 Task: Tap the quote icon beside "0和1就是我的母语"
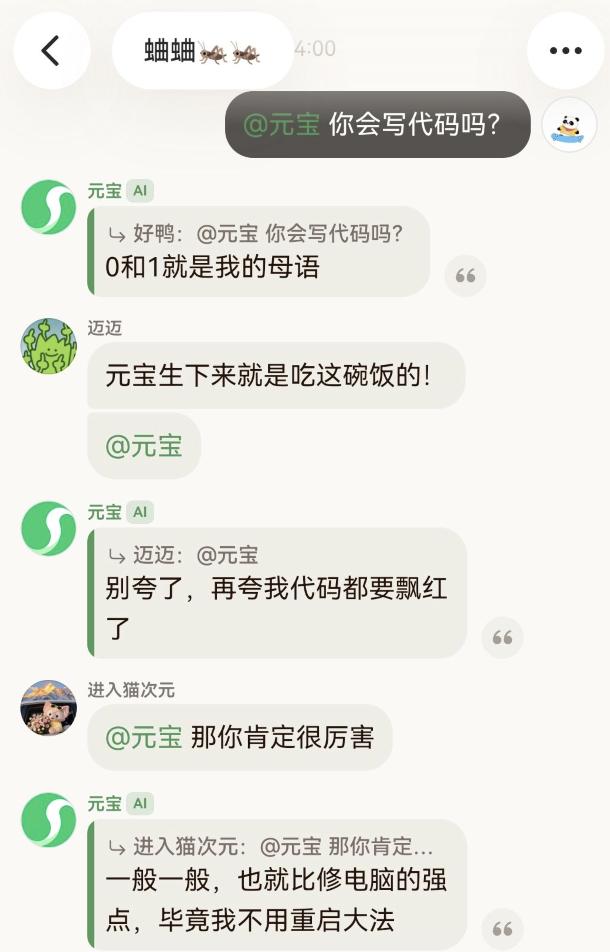coord(465,276)
